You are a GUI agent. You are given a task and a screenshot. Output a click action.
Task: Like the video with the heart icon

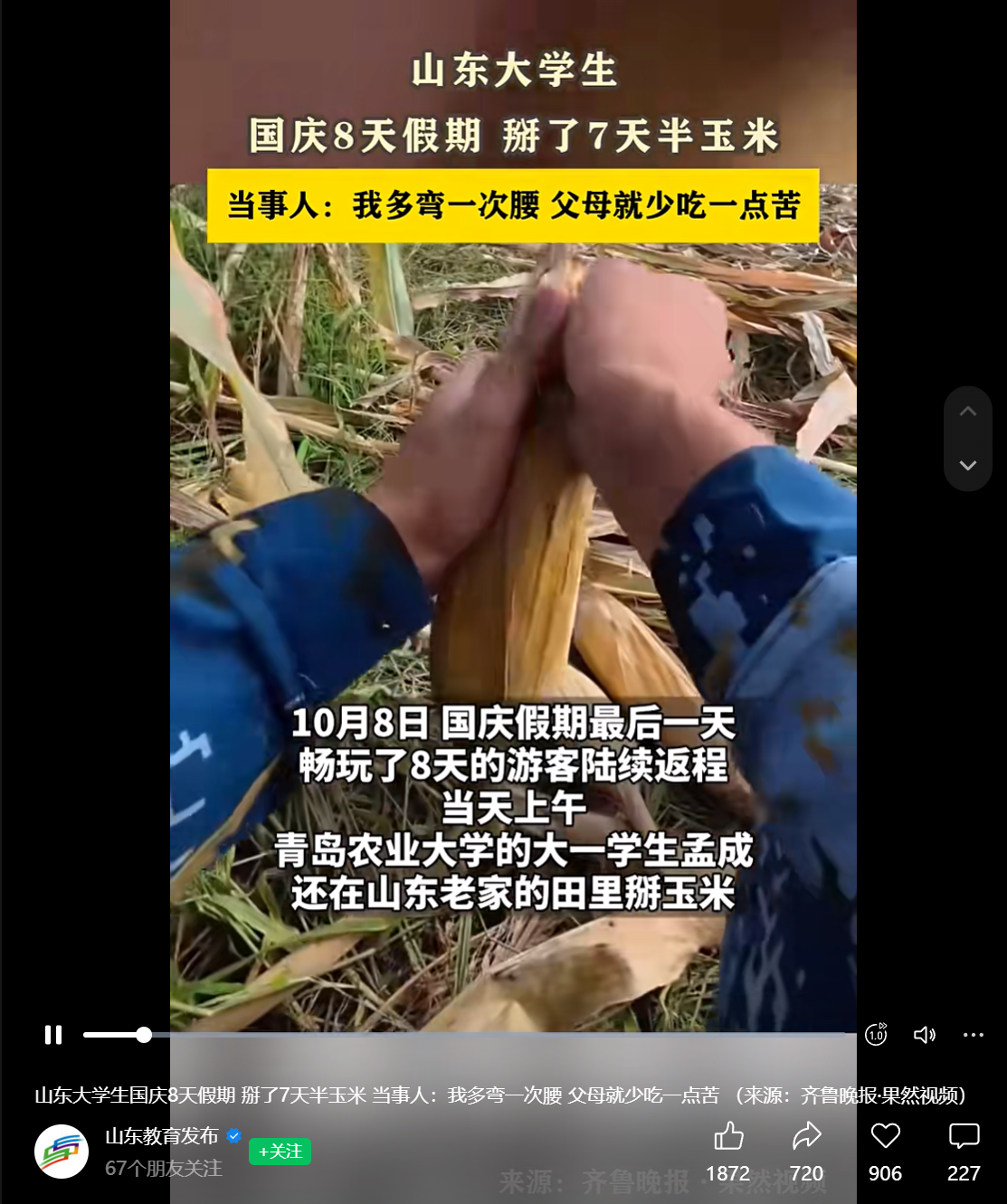click(x=885, y=1136)
